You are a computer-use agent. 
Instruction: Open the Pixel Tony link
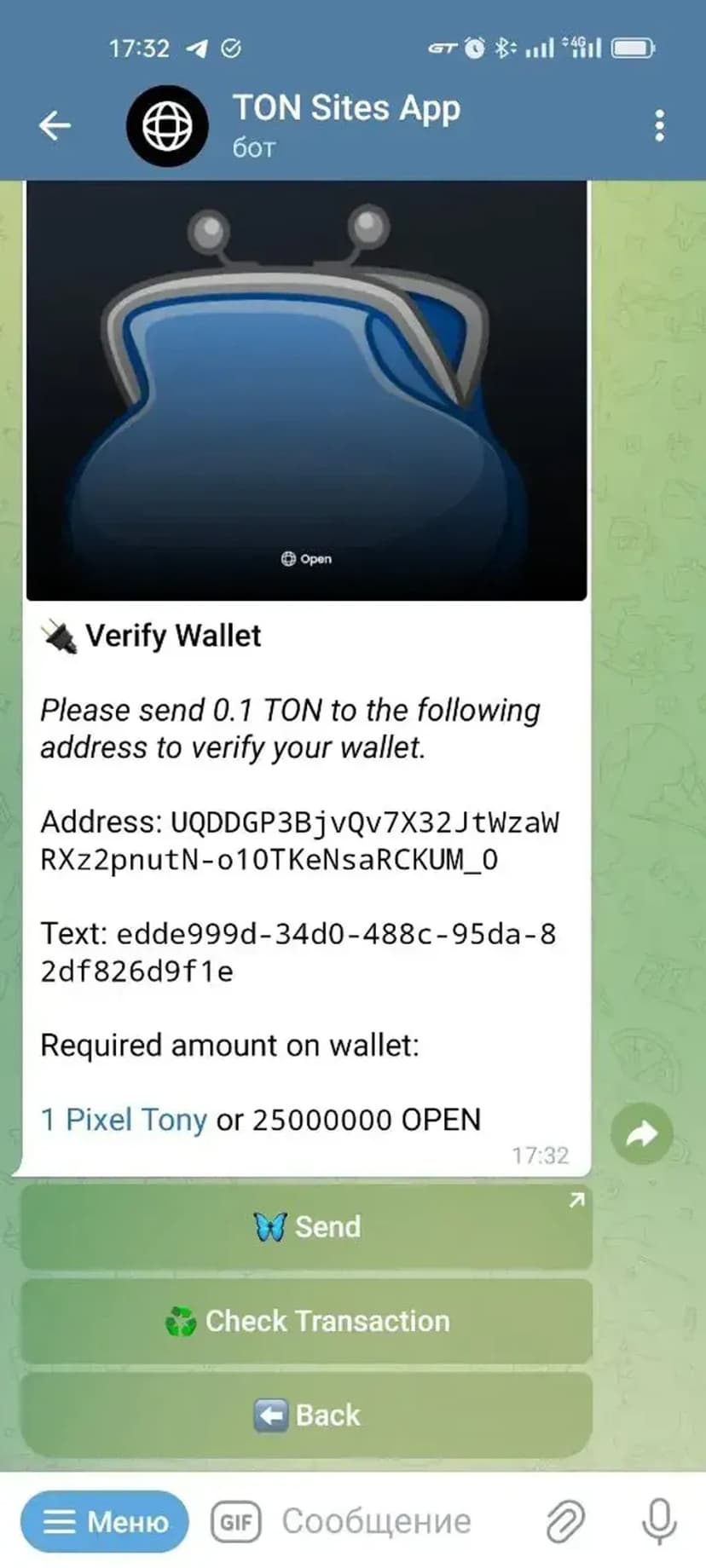[124, 1119]
